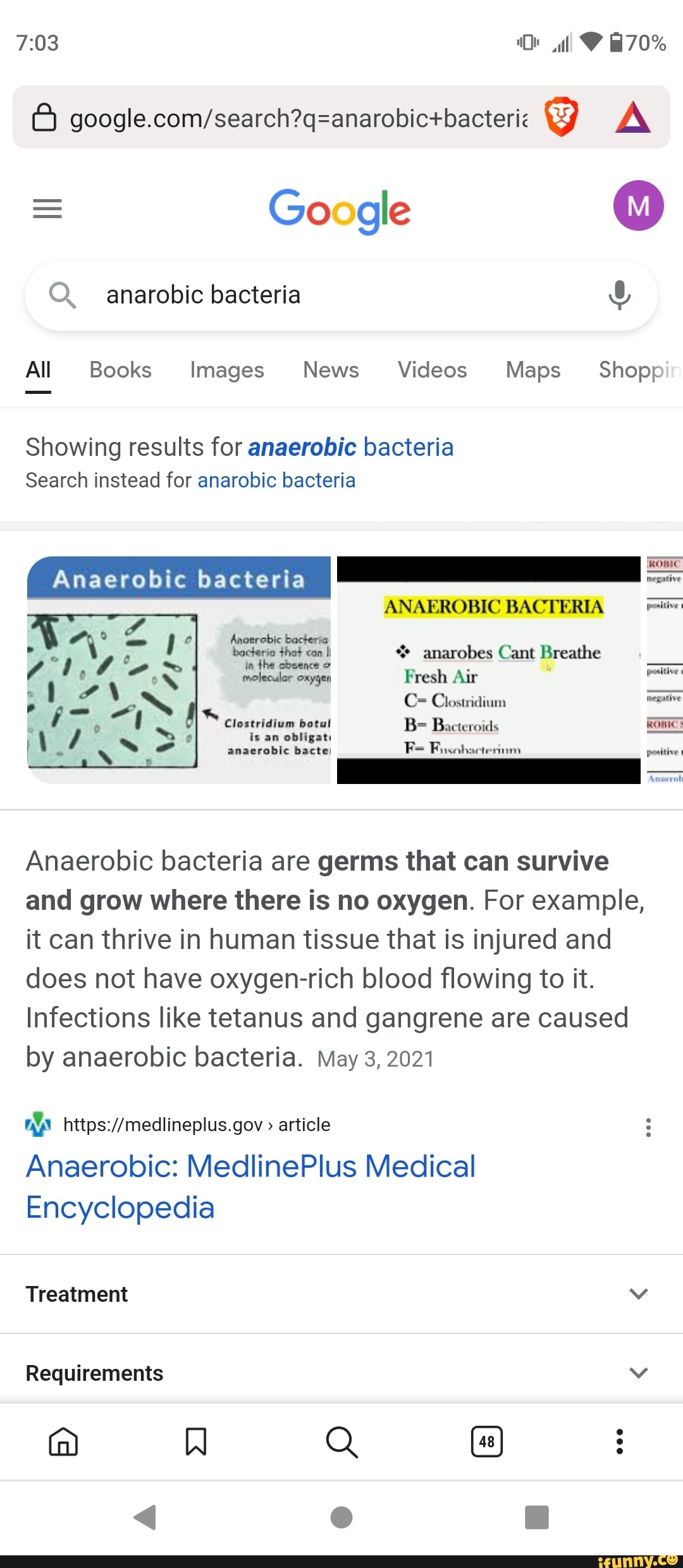Screen dimensions: 683x1568
Task: Tap the Anaerobic bacteria image thumbnail
Action: pyautogui.click(x=179, y=669)
